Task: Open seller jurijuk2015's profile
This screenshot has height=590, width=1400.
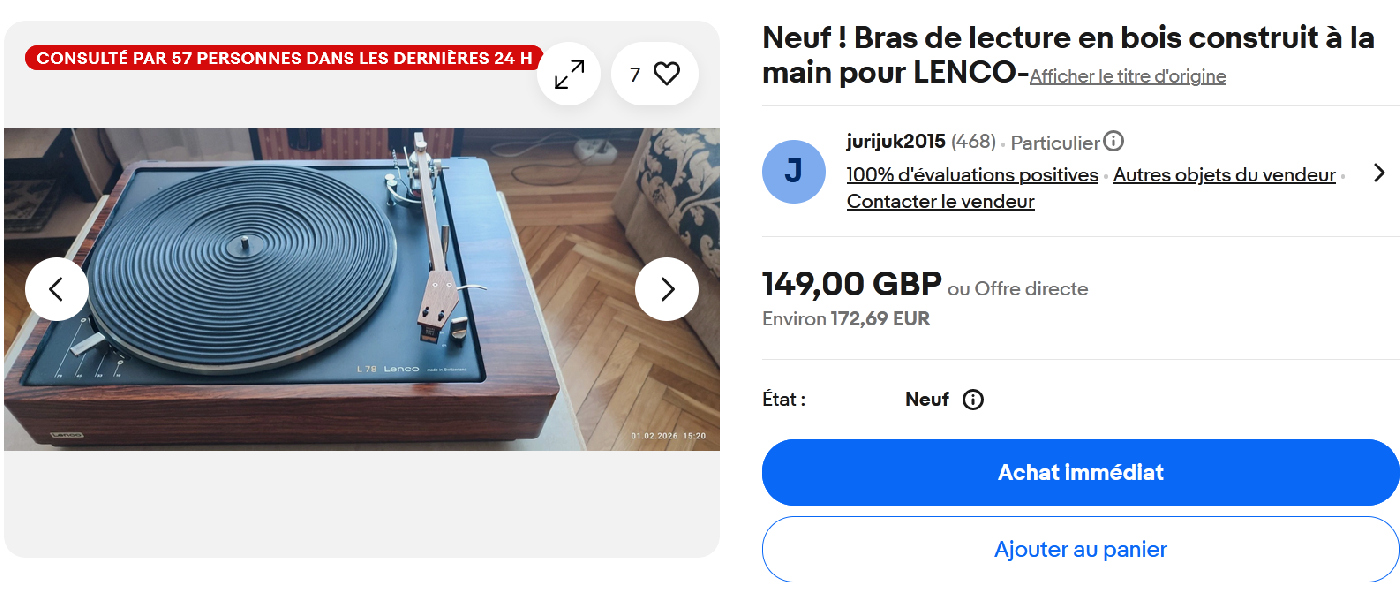Action: (x=895, y=142)
